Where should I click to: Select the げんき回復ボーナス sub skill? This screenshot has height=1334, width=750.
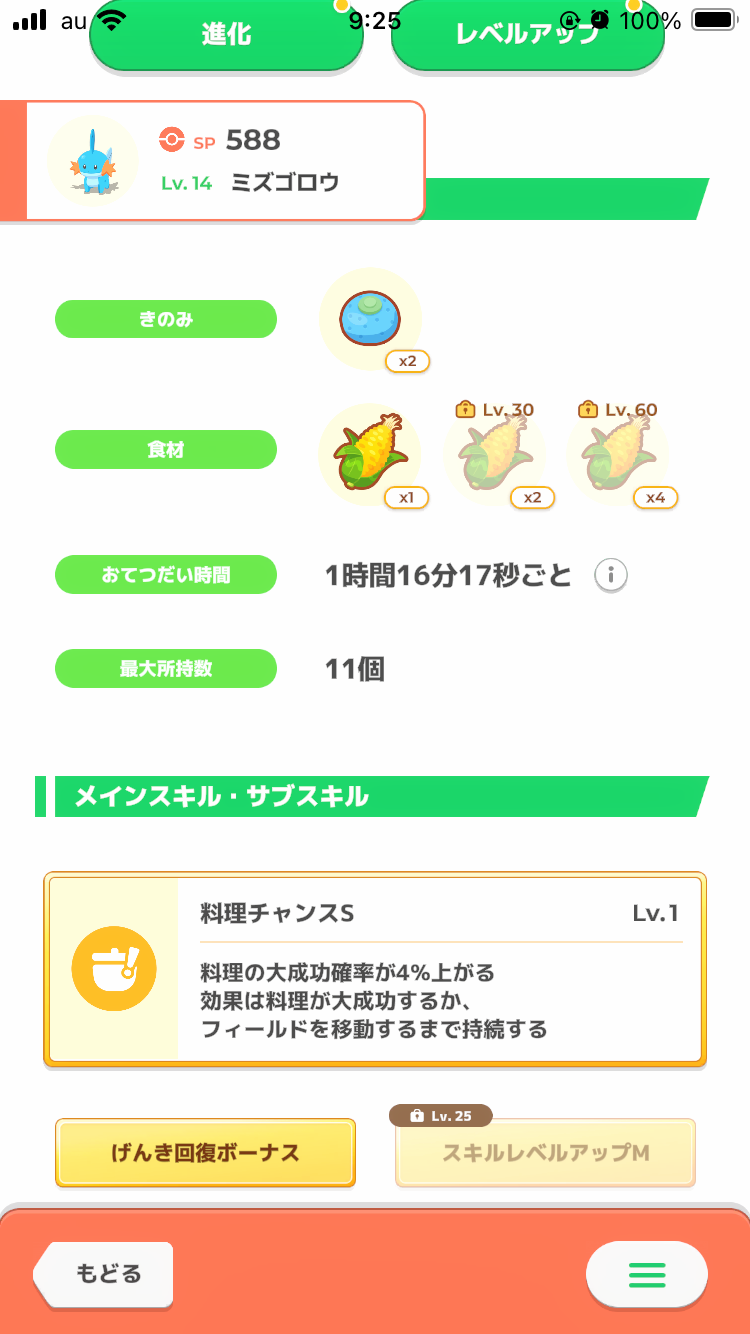coord(205,1152)
